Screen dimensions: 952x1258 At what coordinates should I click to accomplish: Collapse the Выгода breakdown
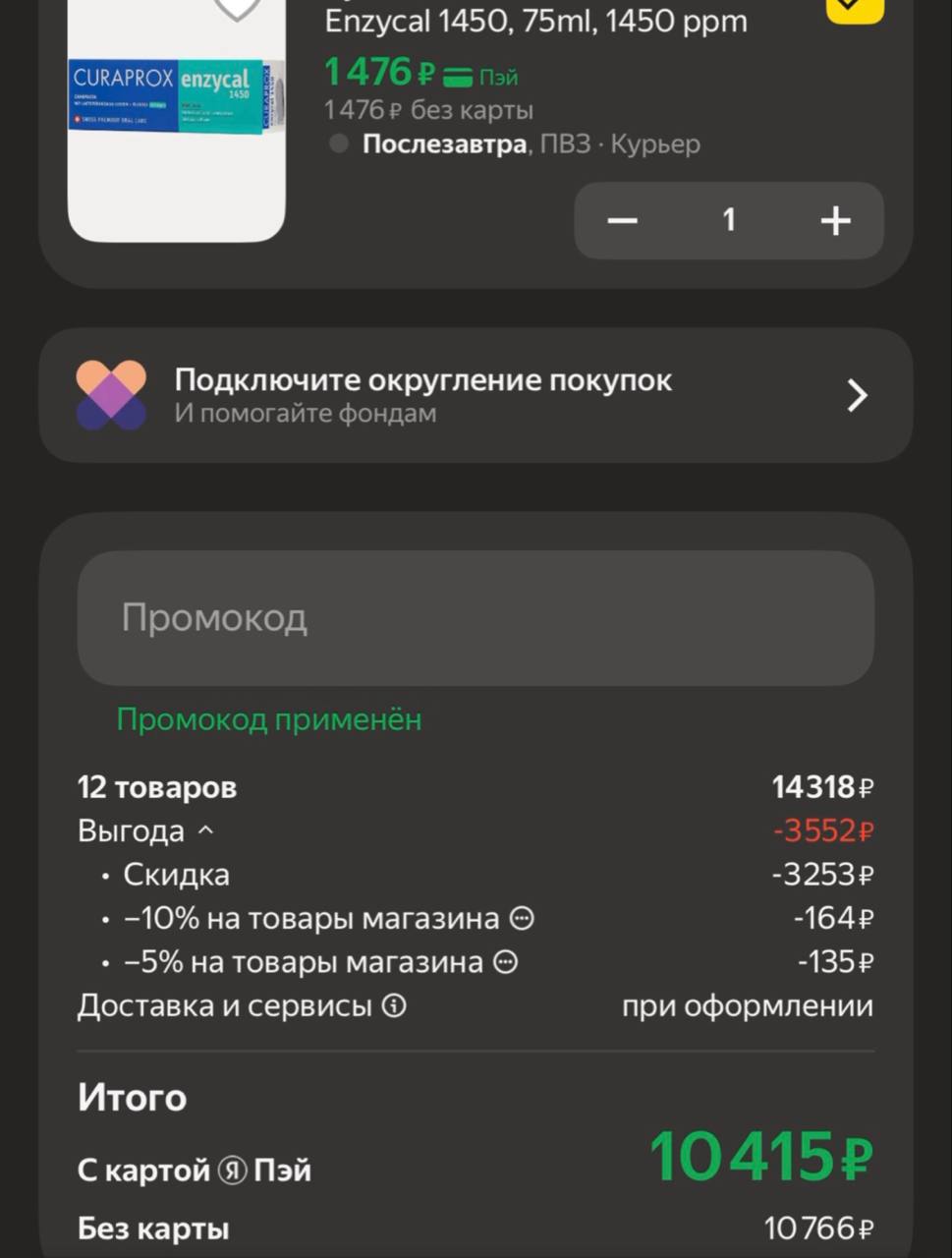point(205,830)
